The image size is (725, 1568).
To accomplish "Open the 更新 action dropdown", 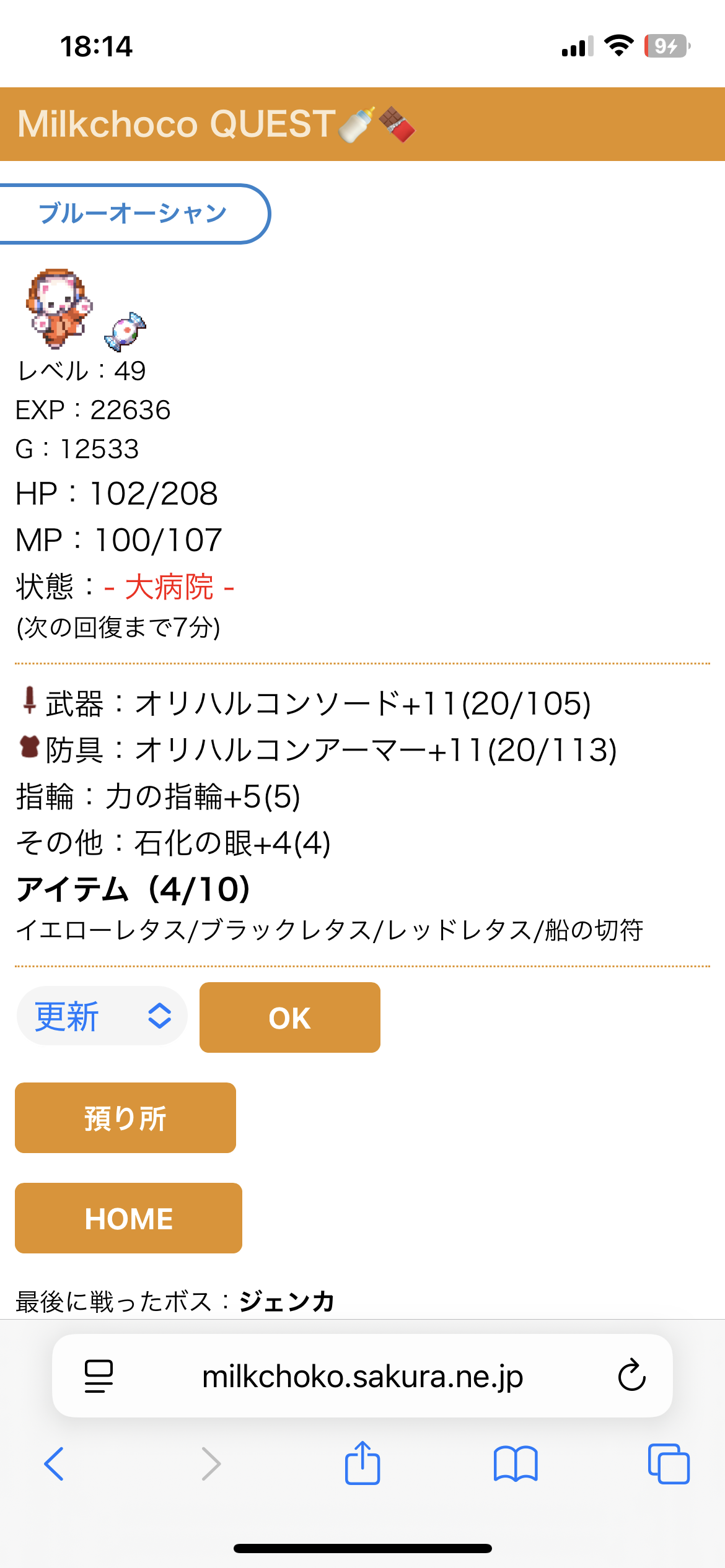I will 102,1016.
